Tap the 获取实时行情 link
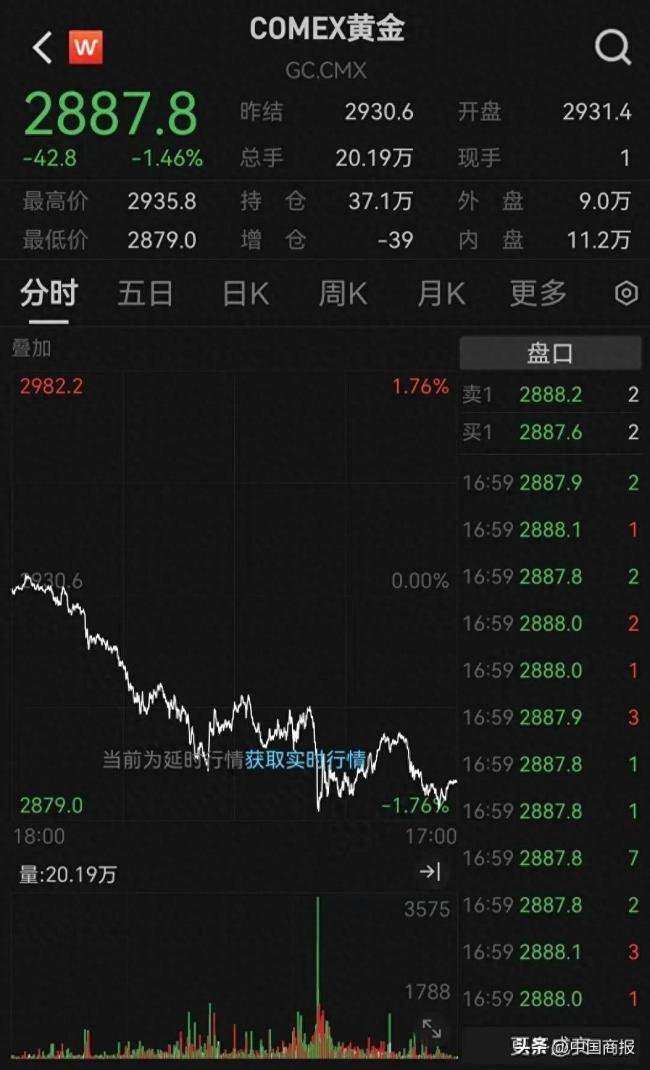The height and width of the screenshot is (1070, 650). click(304, 759)
